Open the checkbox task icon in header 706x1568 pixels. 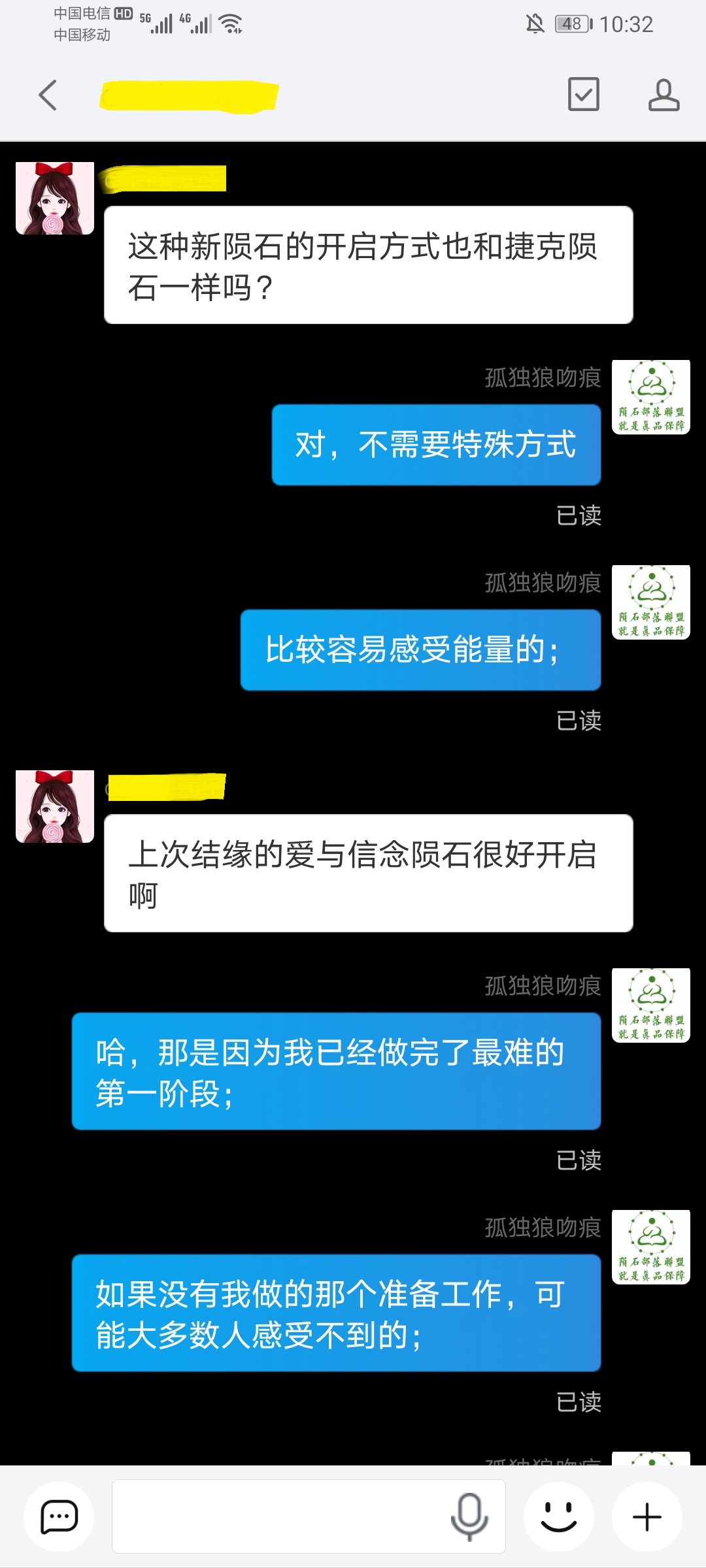pyautogui.click(x=583, y=94)
